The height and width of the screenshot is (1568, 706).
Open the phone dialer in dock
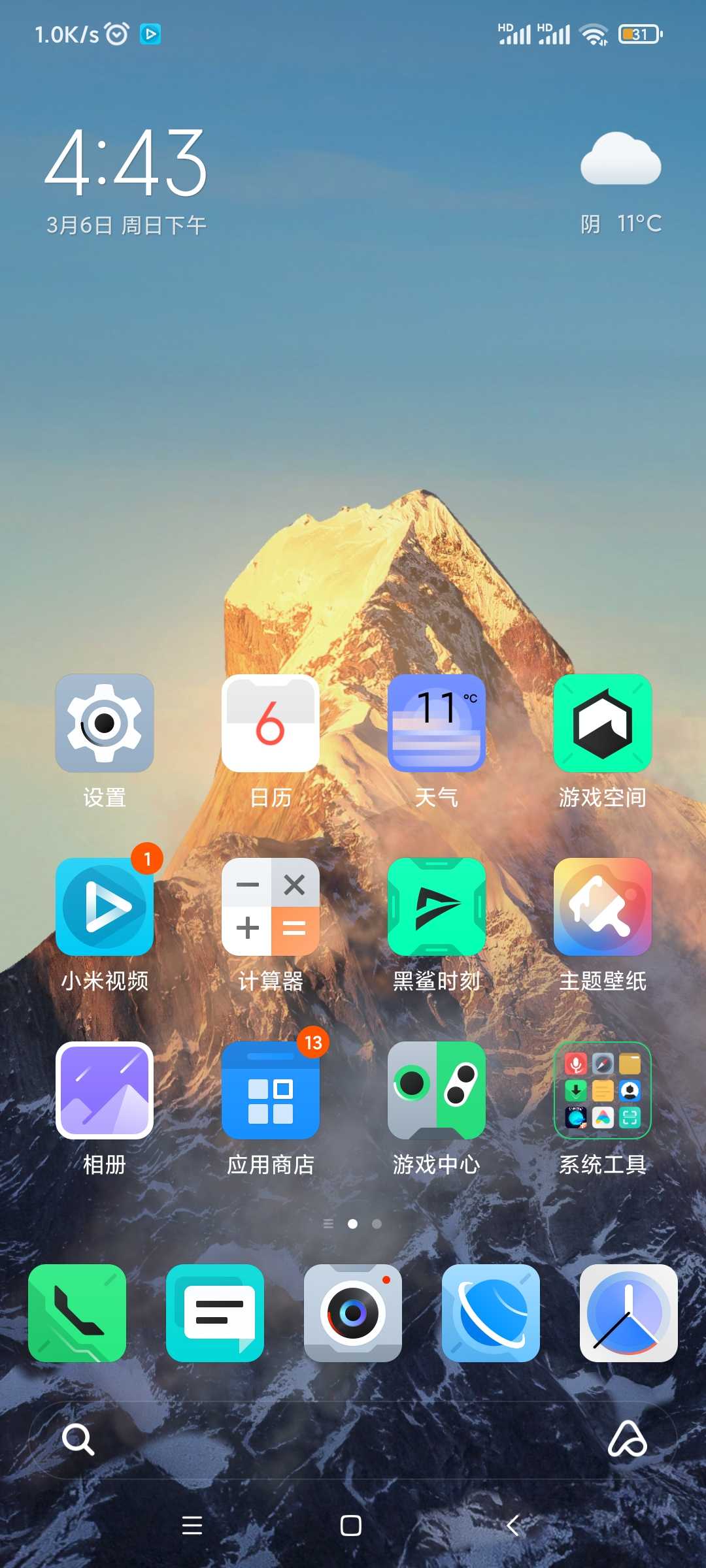77,1313
